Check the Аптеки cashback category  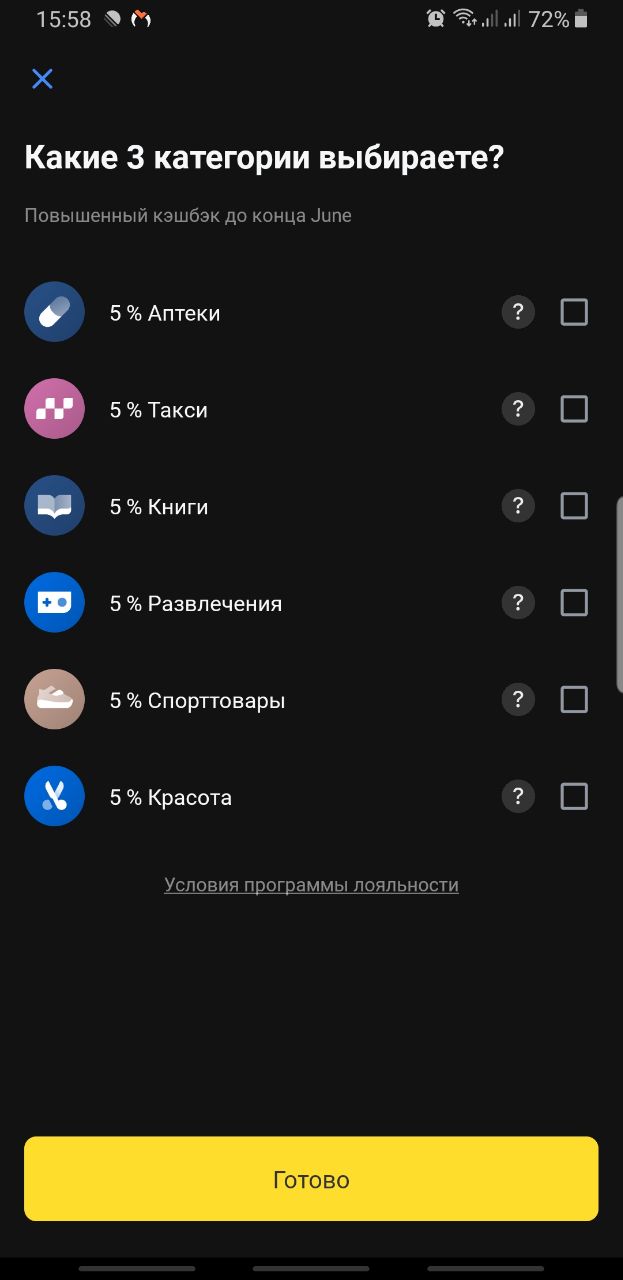click(x=574, y=312)
